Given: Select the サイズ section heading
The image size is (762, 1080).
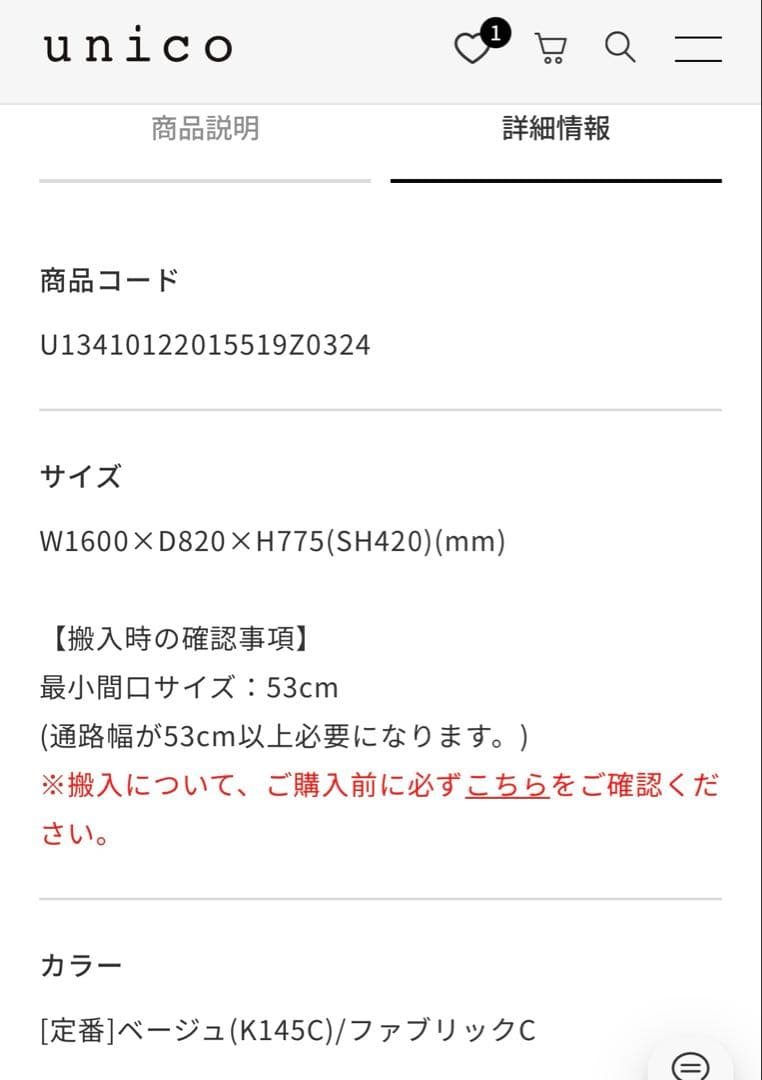Looking at the screenshot, I should pyautogui.click(x=80, y=477).
